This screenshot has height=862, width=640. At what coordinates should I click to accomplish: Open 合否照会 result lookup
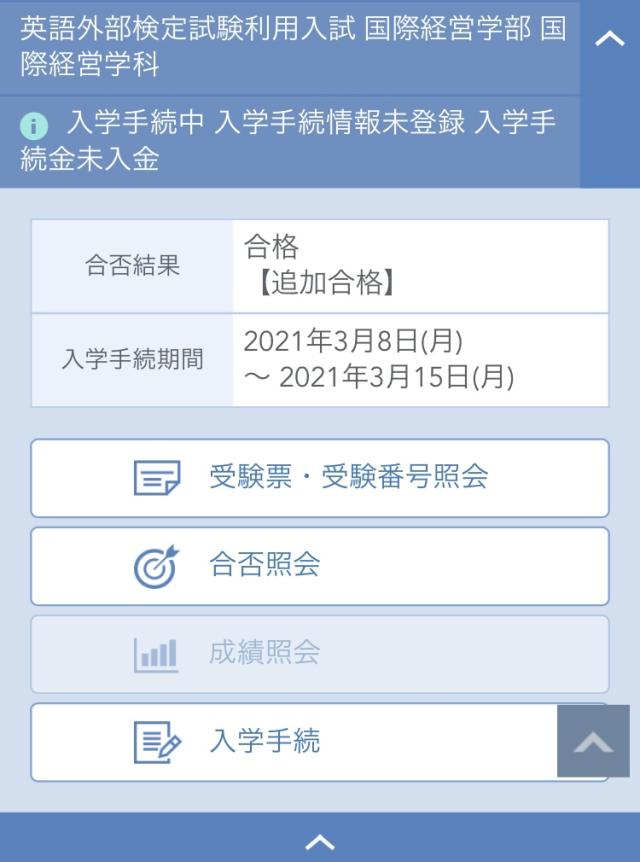[x=319, y=566]
